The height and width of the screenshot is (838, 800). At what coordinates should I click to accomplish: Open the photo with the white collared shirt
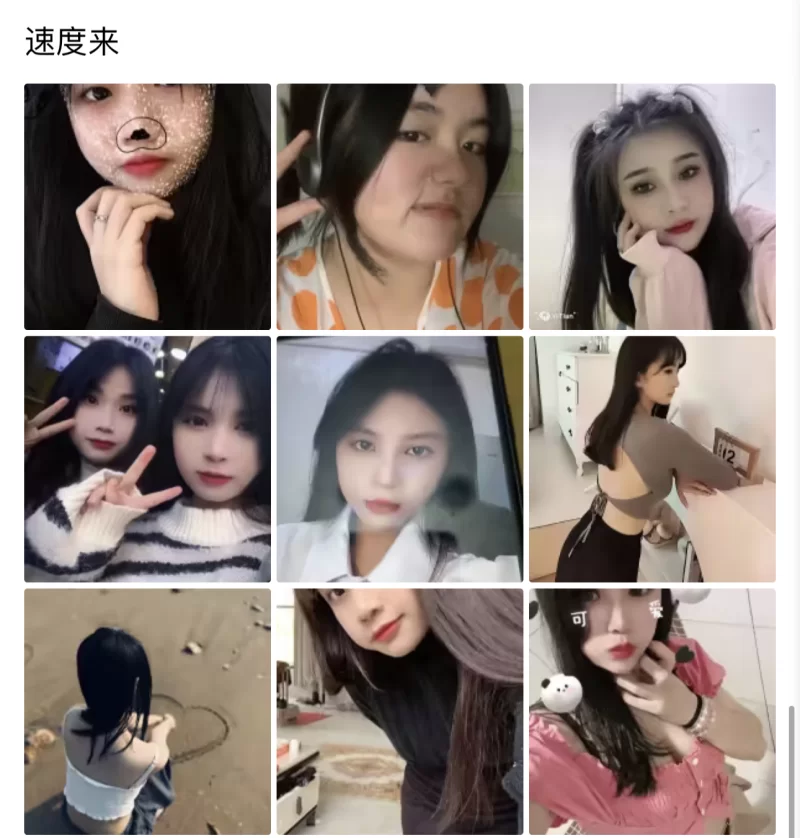click(399, 458)
